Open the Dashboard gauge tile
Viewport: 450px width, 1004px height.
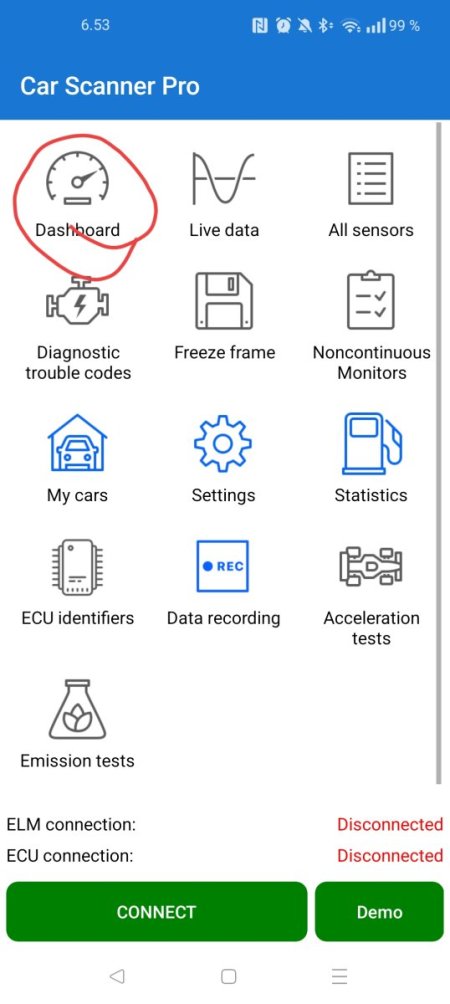[77, 194]
